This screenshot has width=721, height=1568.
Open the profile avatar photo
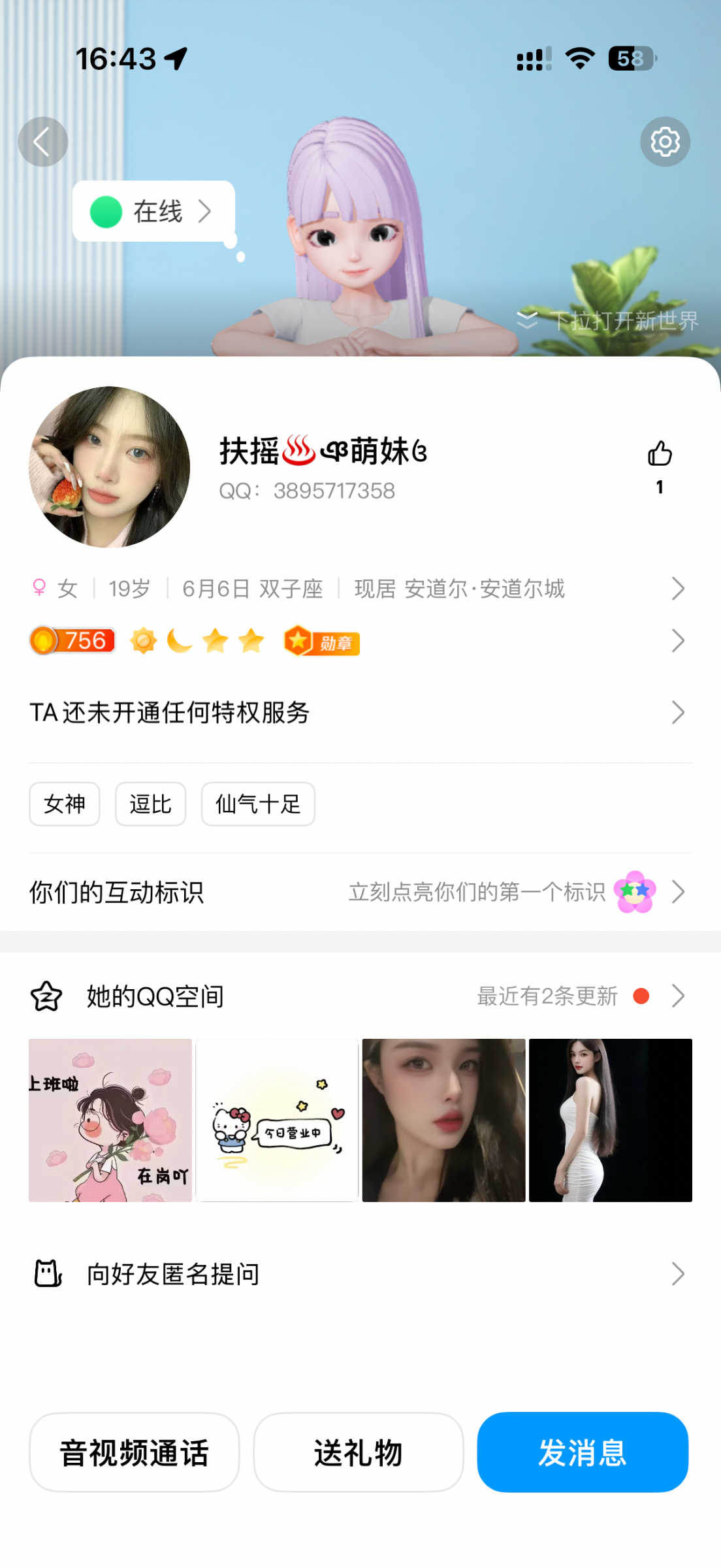click(x=110, y=466)
